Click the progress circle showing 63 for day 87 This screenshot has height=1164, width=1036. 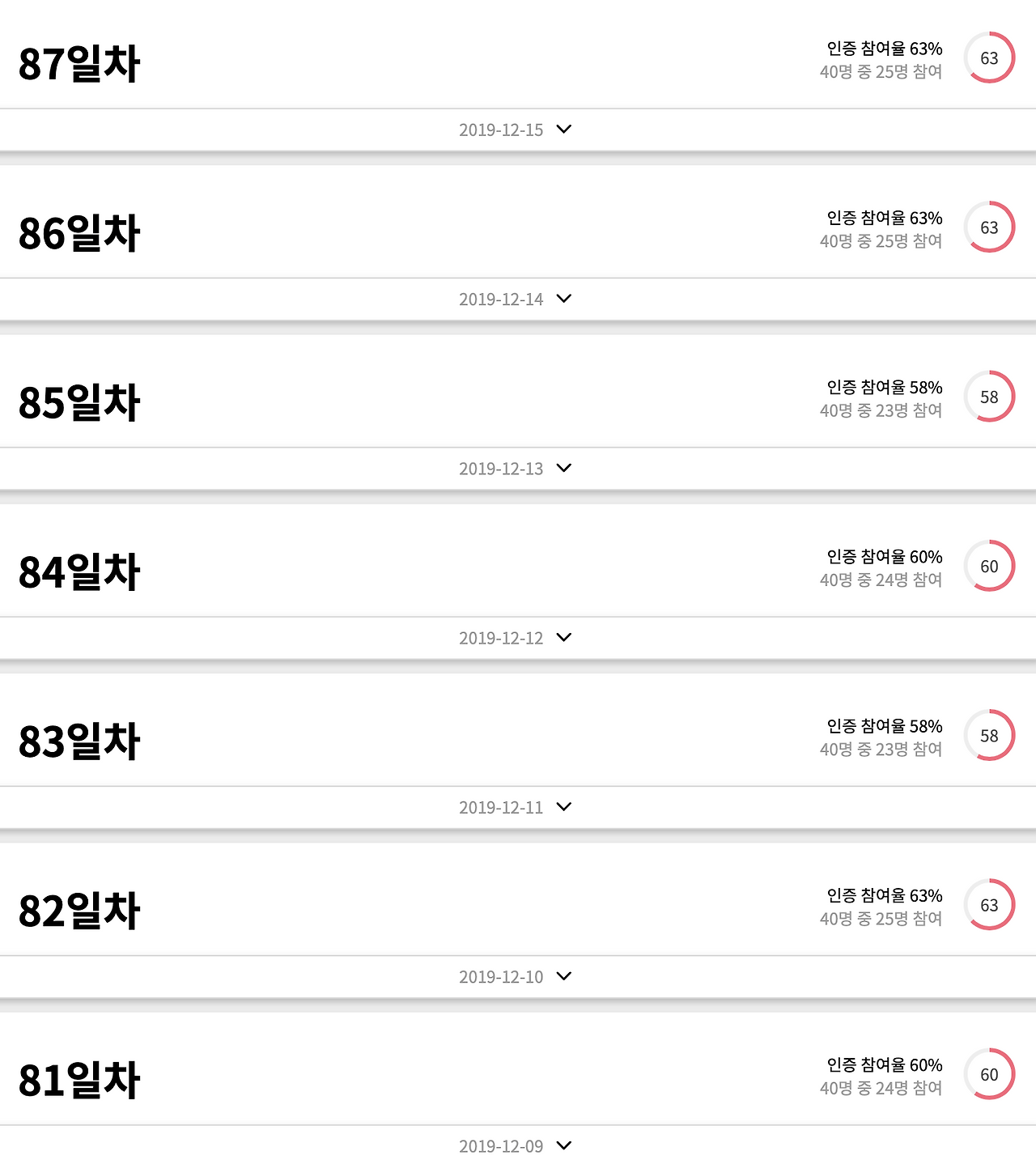click(x=989, y=57)
